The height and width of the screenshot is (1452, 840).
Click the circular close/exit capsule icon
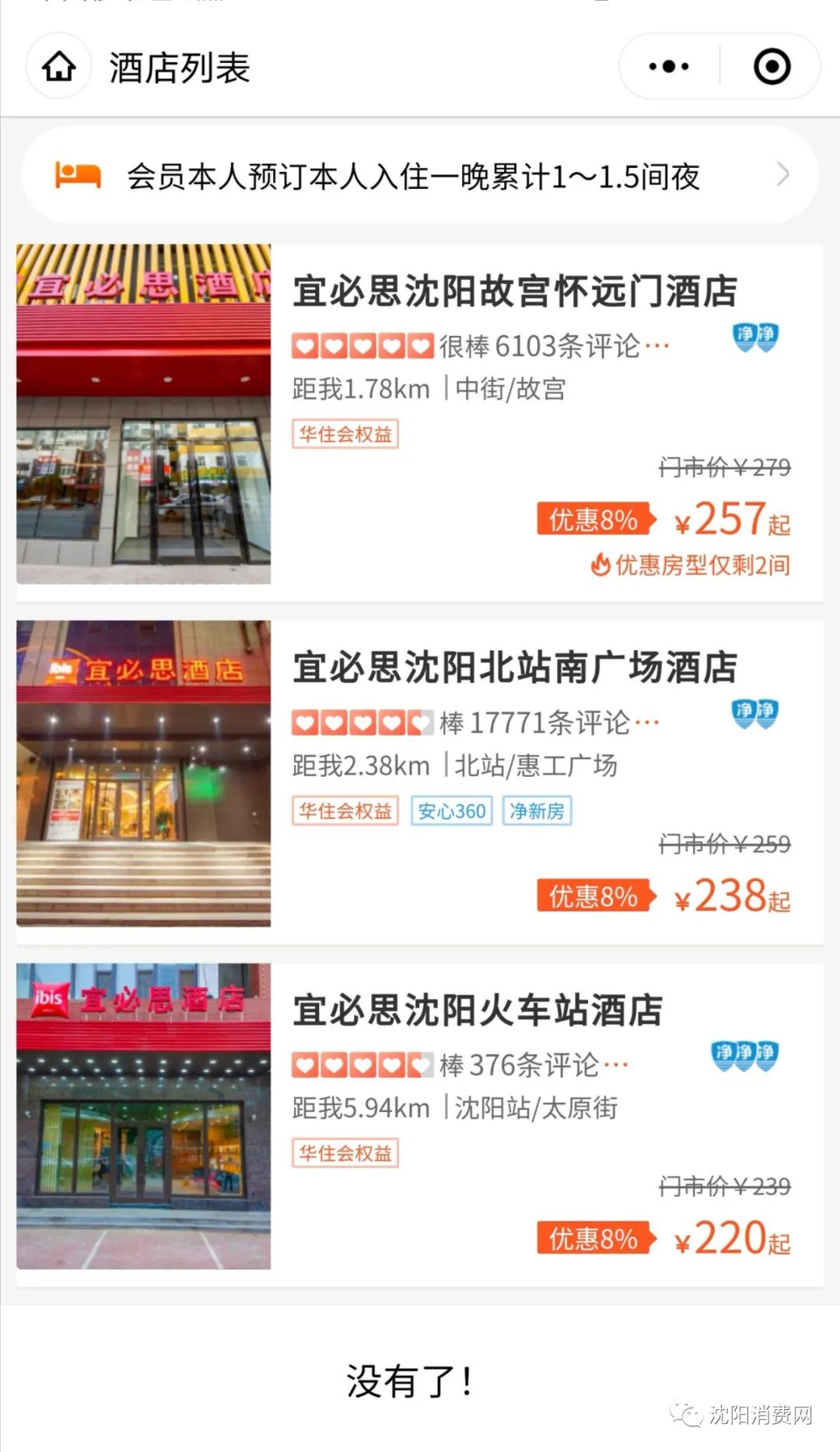tap(771, 66)
